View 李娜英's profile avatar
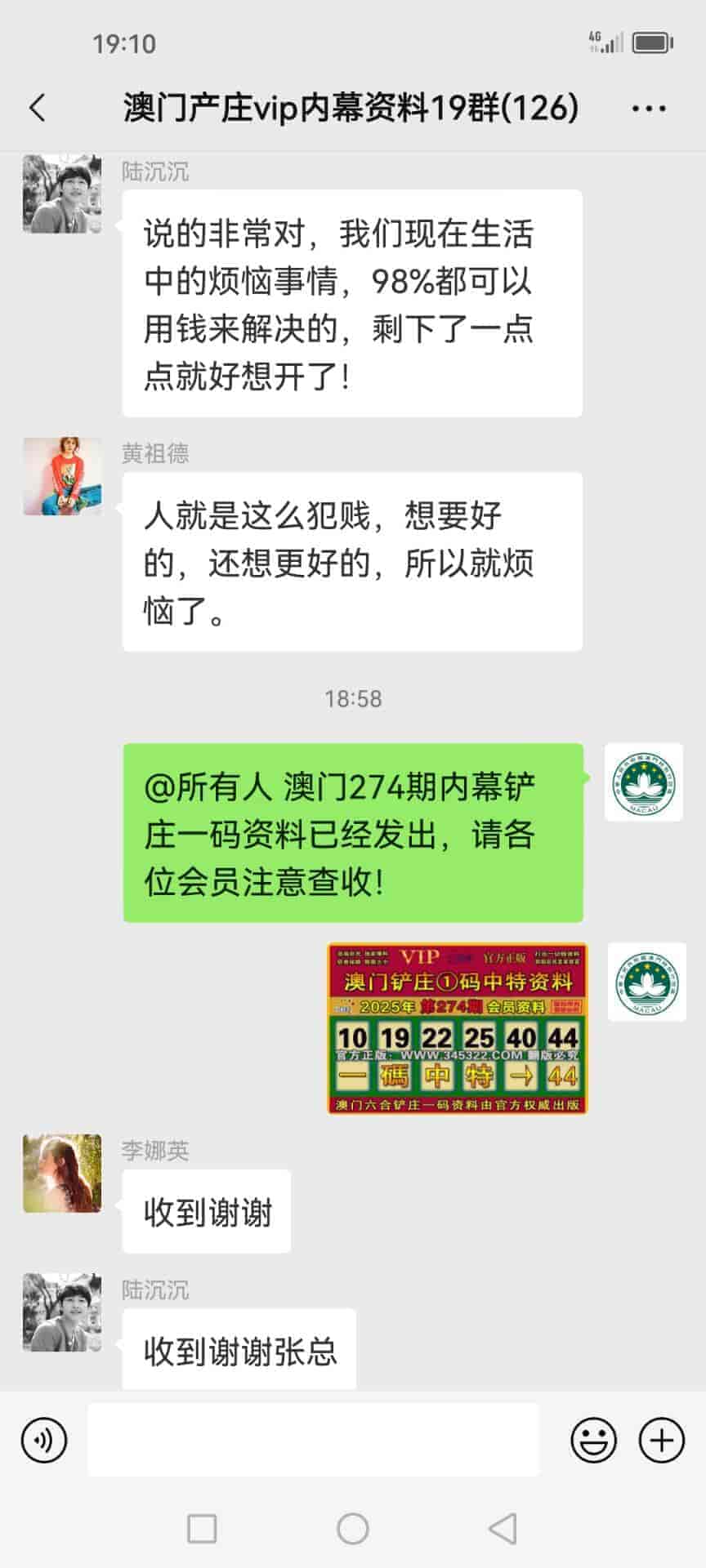Image resolution: width=706 pixels, height=1568 pixels. [x=62, y=1173]
